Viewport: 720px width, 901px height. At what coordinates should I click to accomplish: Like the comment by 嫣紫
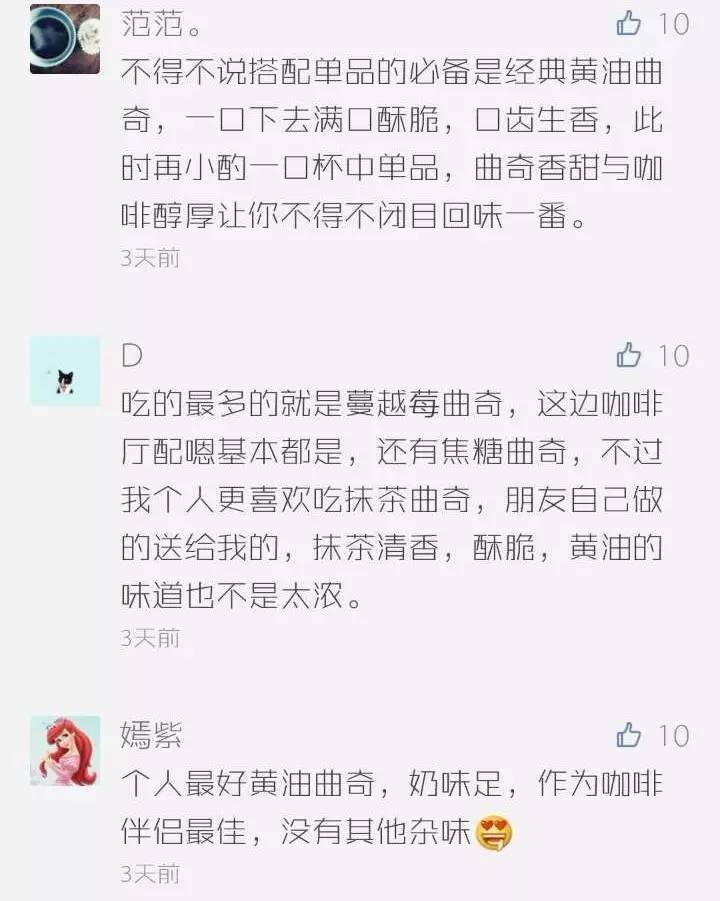pos(629,735)
